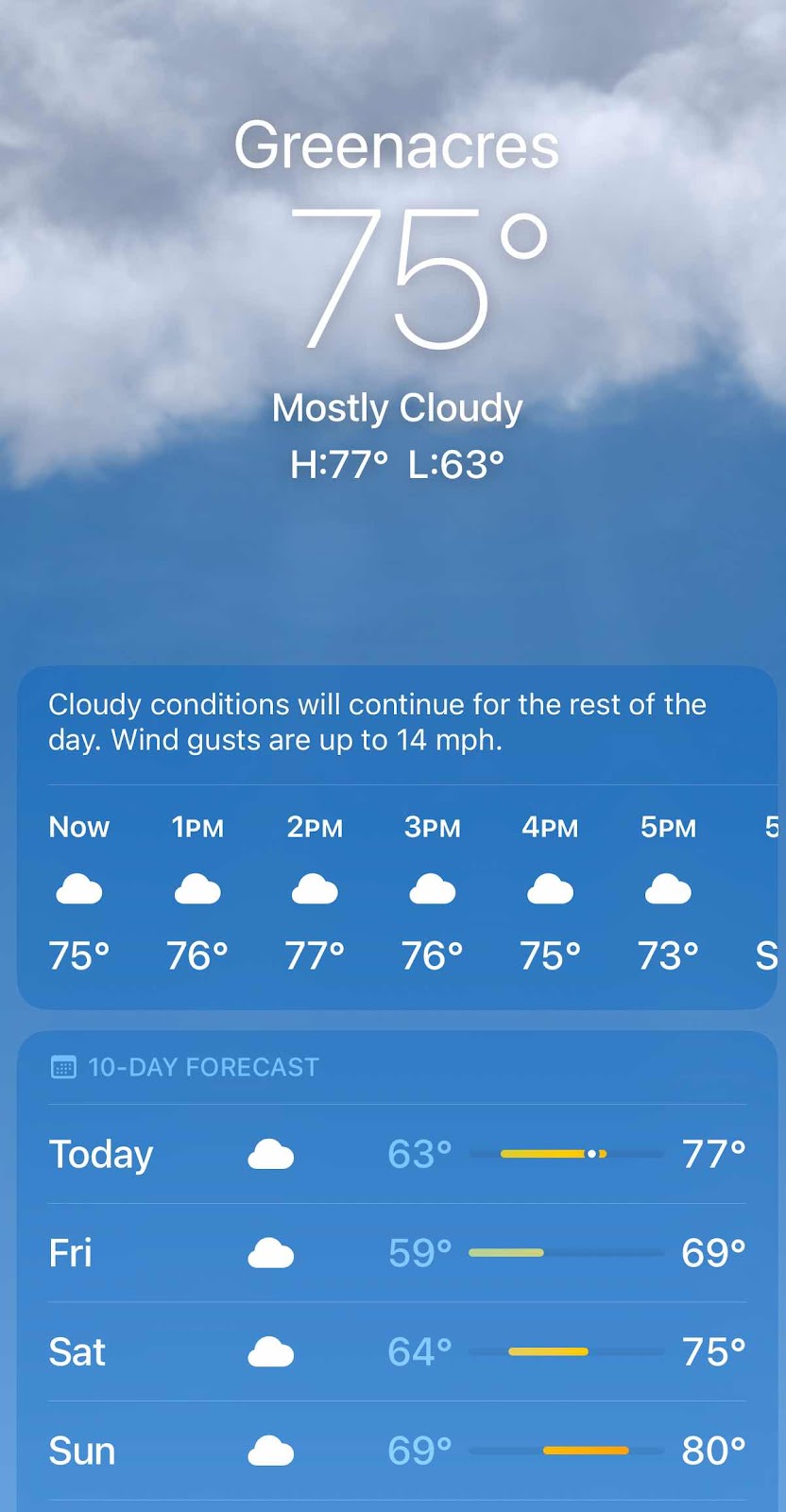Open Sat forecast row
This screenshot has width=786, height=1512.
(x=397, y=1352)
